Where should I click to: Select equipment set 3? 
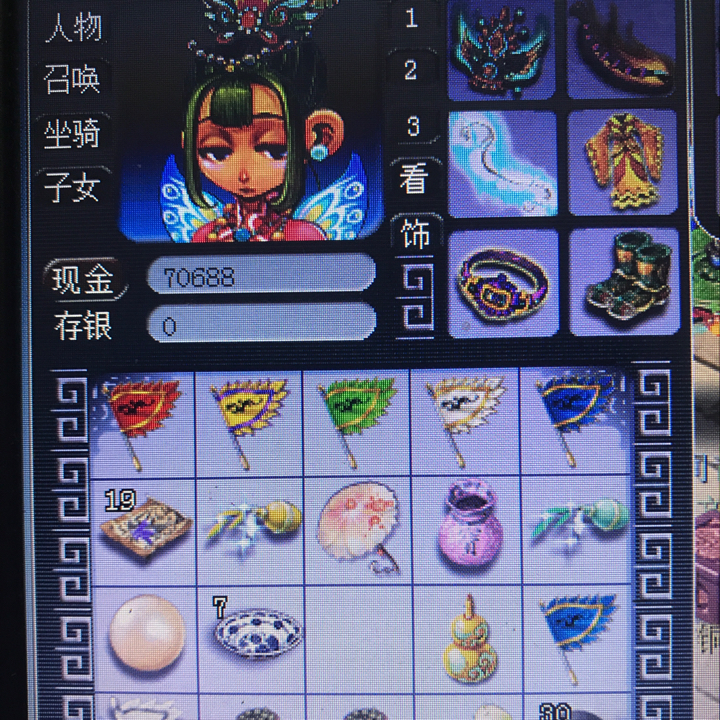(x=413, y=126)
